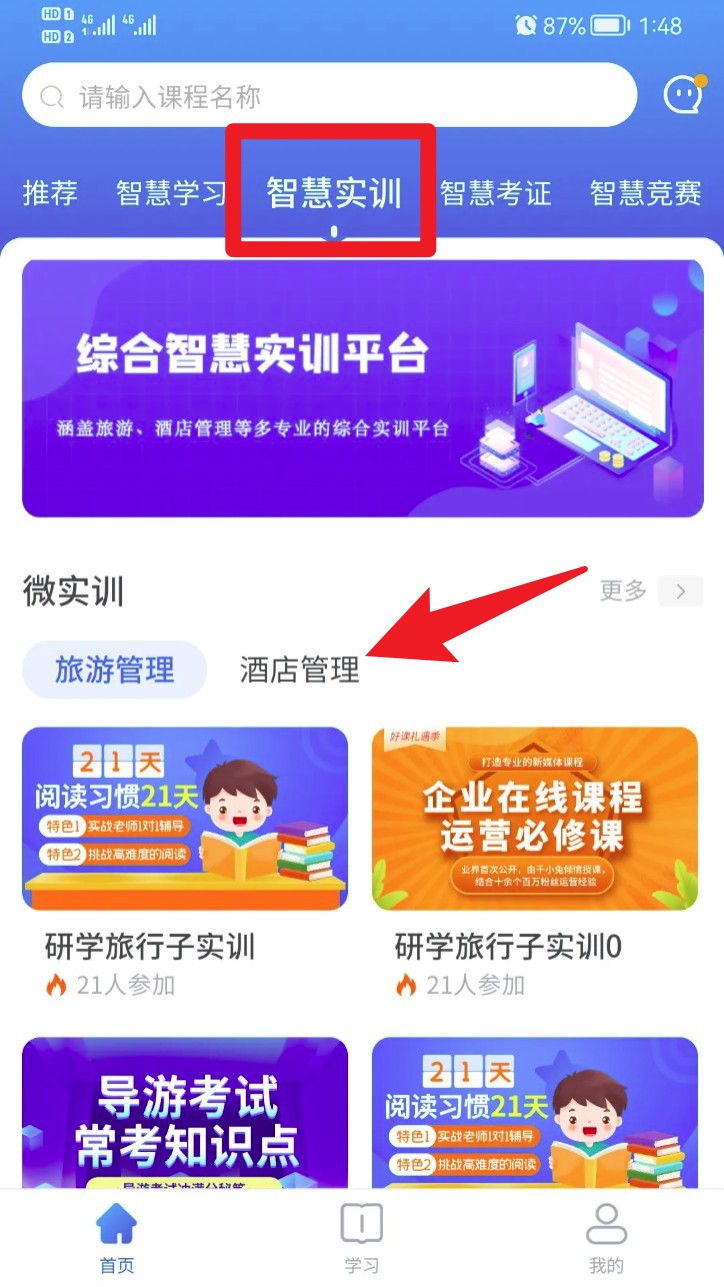Tap 更多 to see more 微实训
Screen dimensions: 724x1287
coord(645,591)
